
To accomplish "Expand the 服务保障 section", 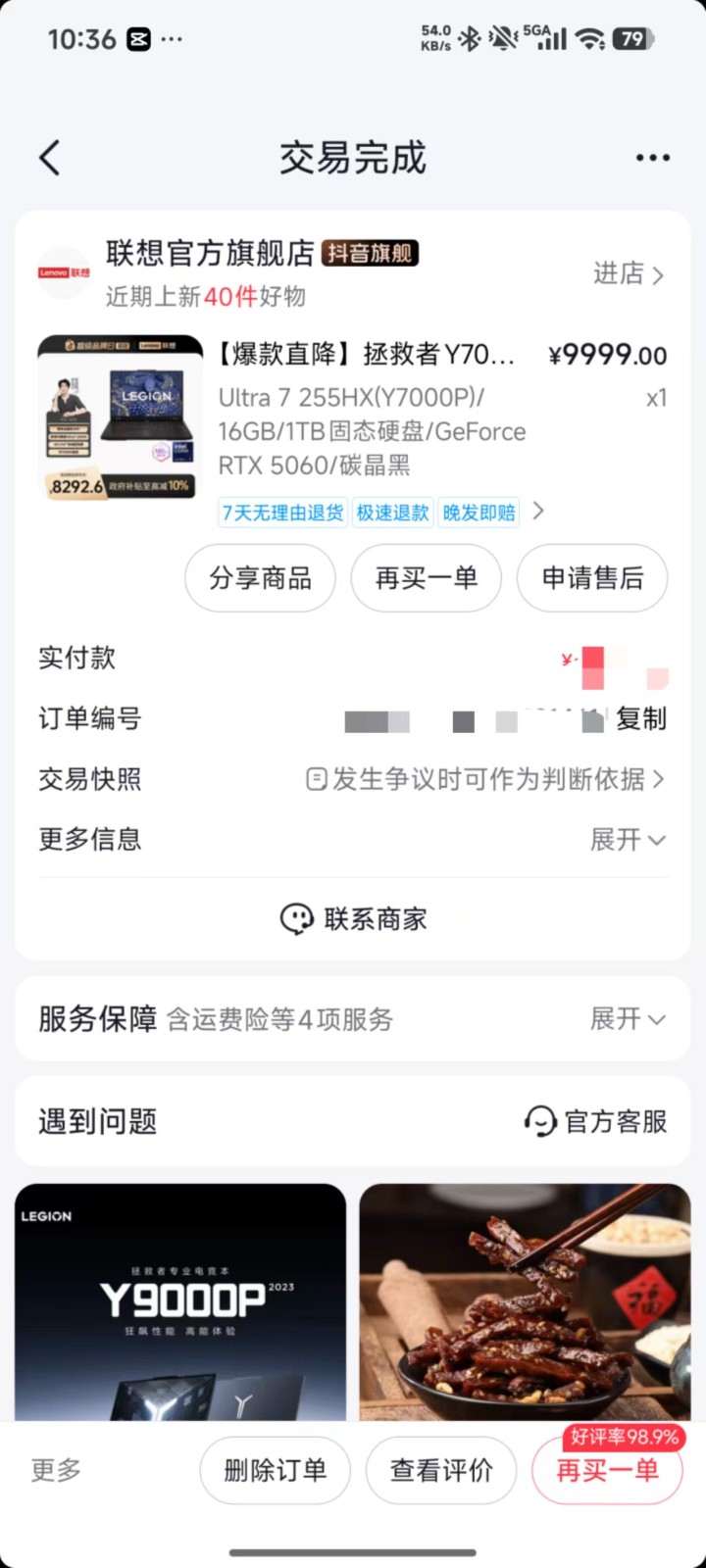I will click(628, 1019).
